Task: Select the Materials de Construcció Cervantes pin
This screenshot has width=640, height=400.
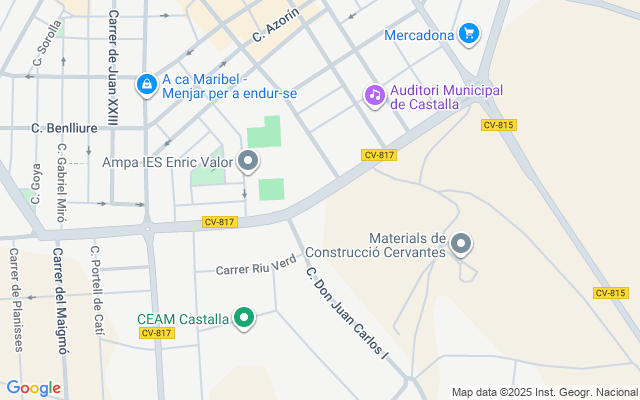Action: 461,244
